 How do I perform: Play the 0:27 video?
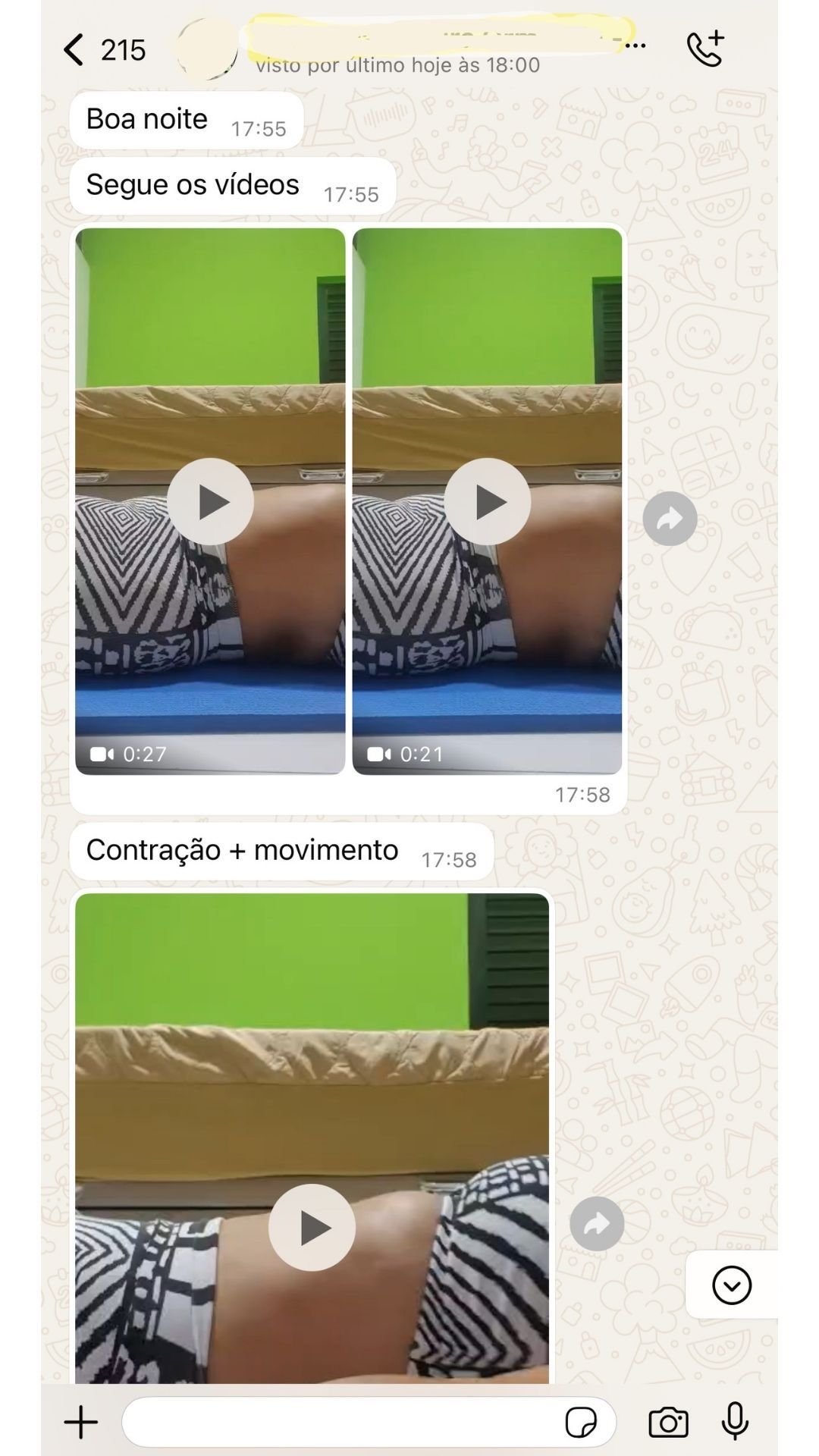[x=210, y=501]
